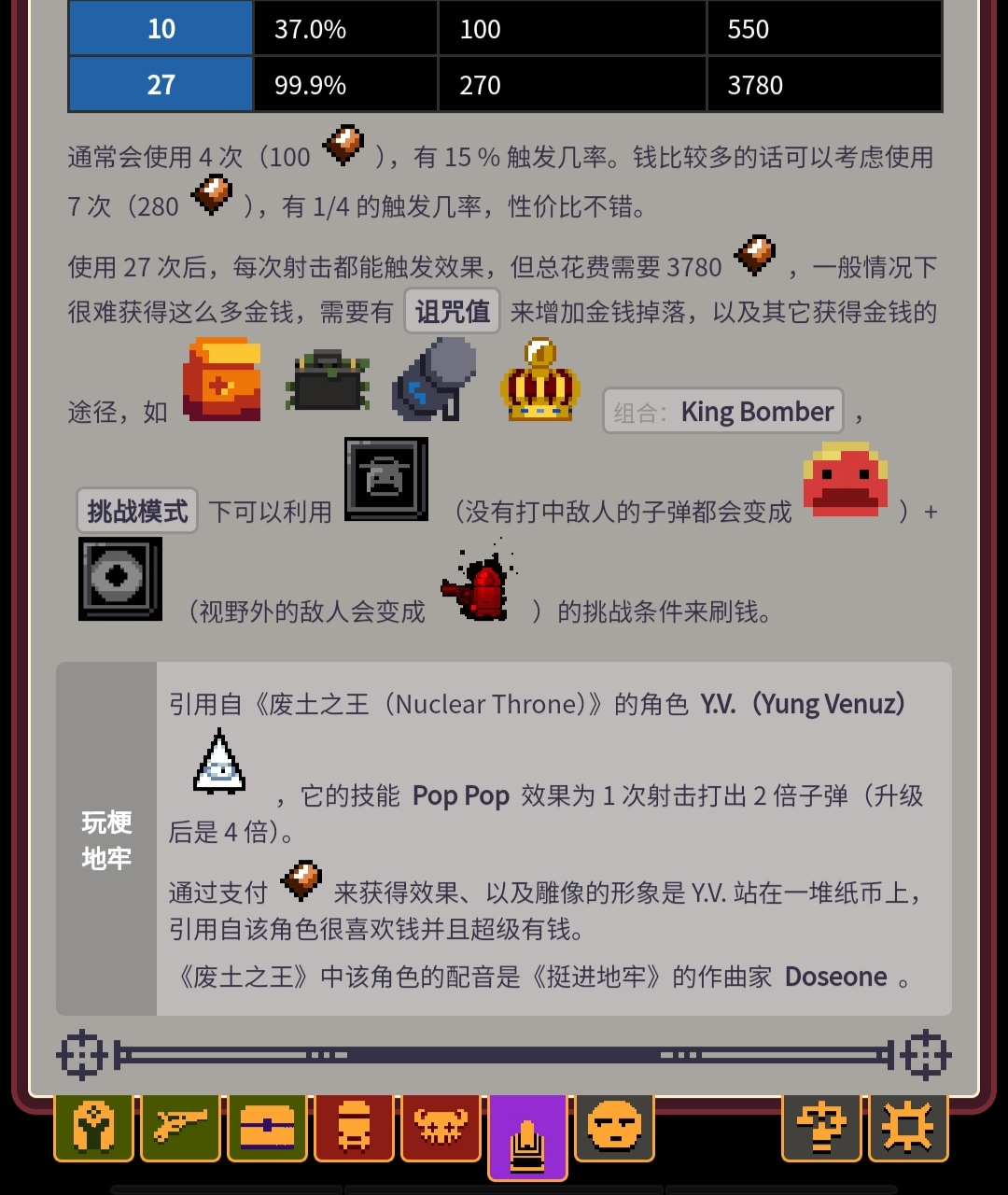Switch to the treasure chest items tab
The image size is (1008, 1195).
[x=267, y=1128]
